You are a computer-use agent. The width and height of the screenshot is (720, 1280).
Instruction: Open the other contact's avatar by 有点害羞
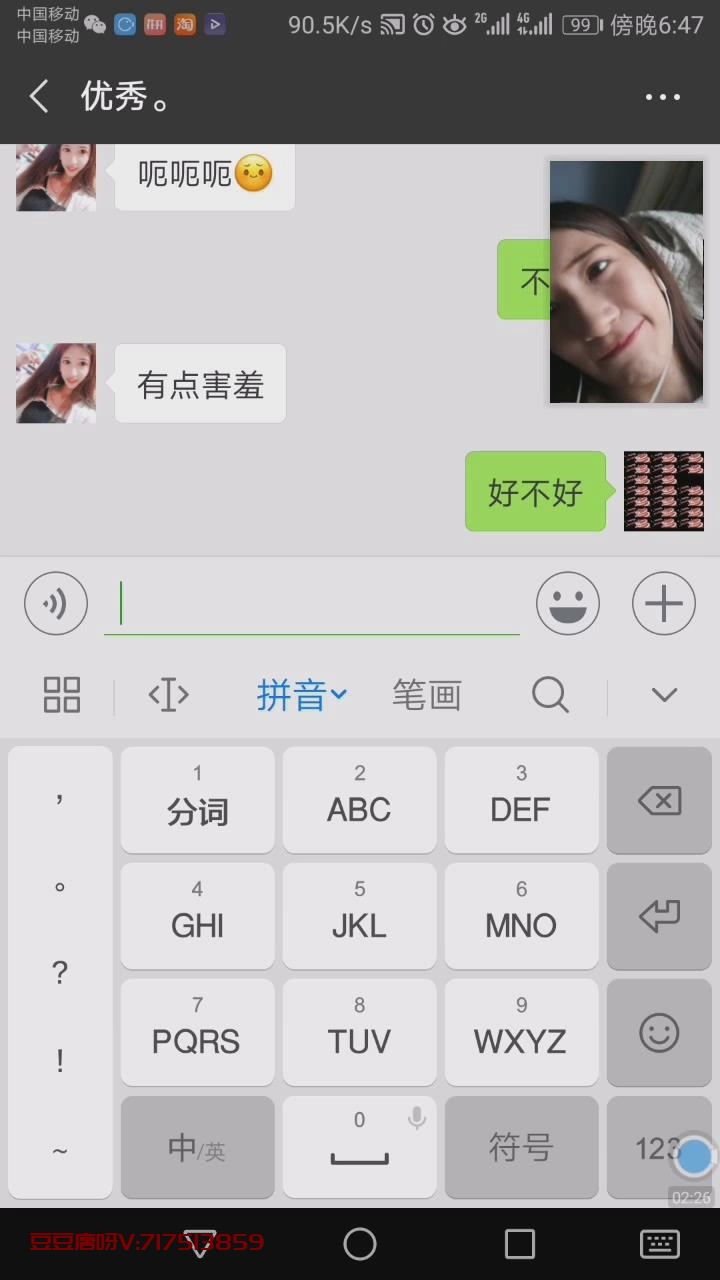[x=56, y=383]
